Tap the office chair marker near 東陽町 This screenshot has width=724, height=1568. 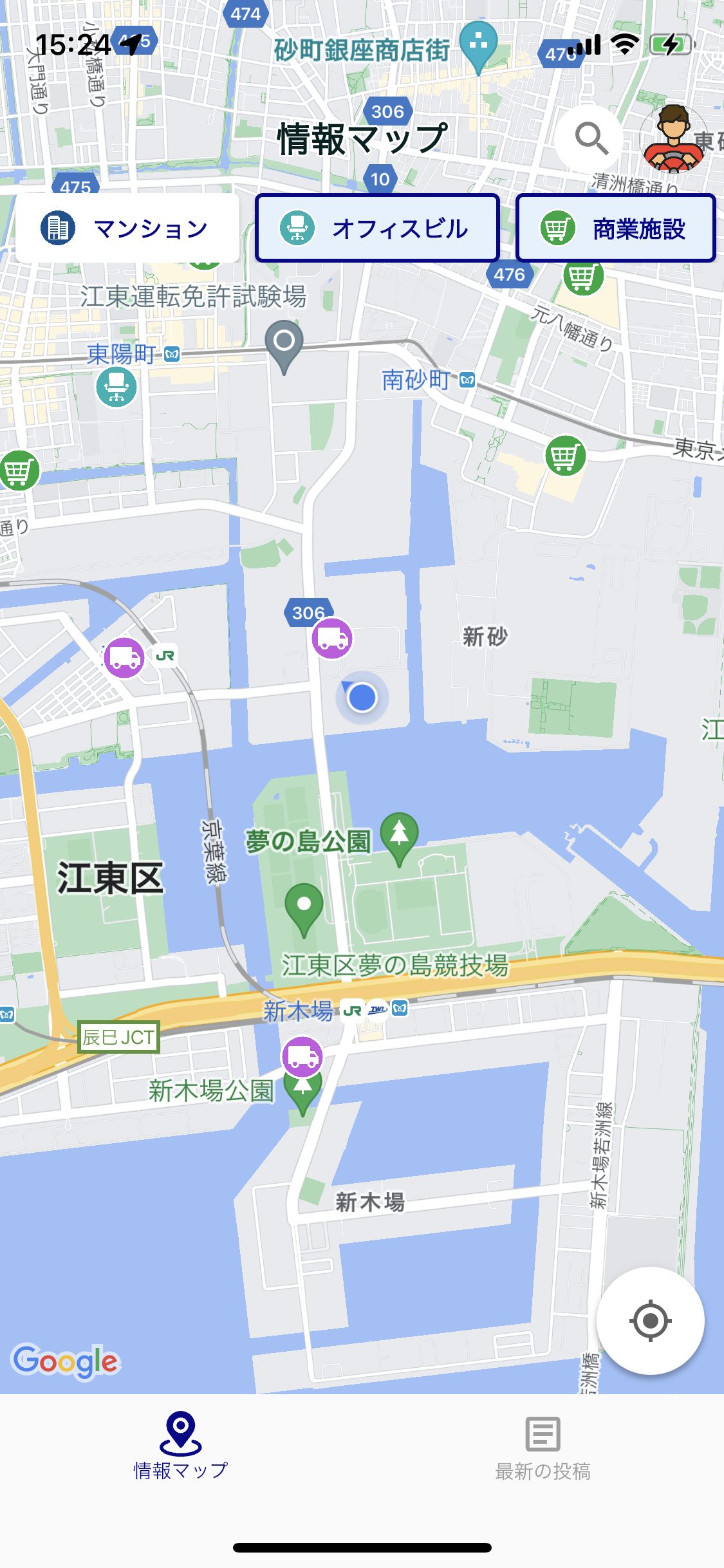(x=116, y=386)
